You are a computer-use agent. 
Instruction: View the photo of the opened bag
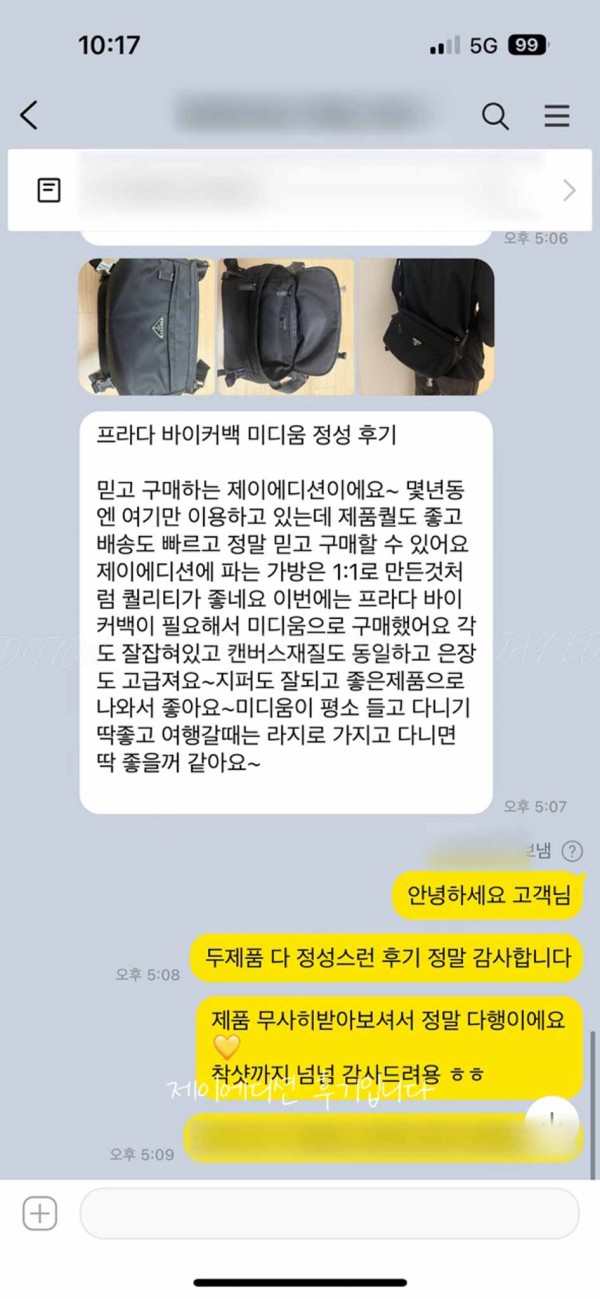(x=286, y=327)
